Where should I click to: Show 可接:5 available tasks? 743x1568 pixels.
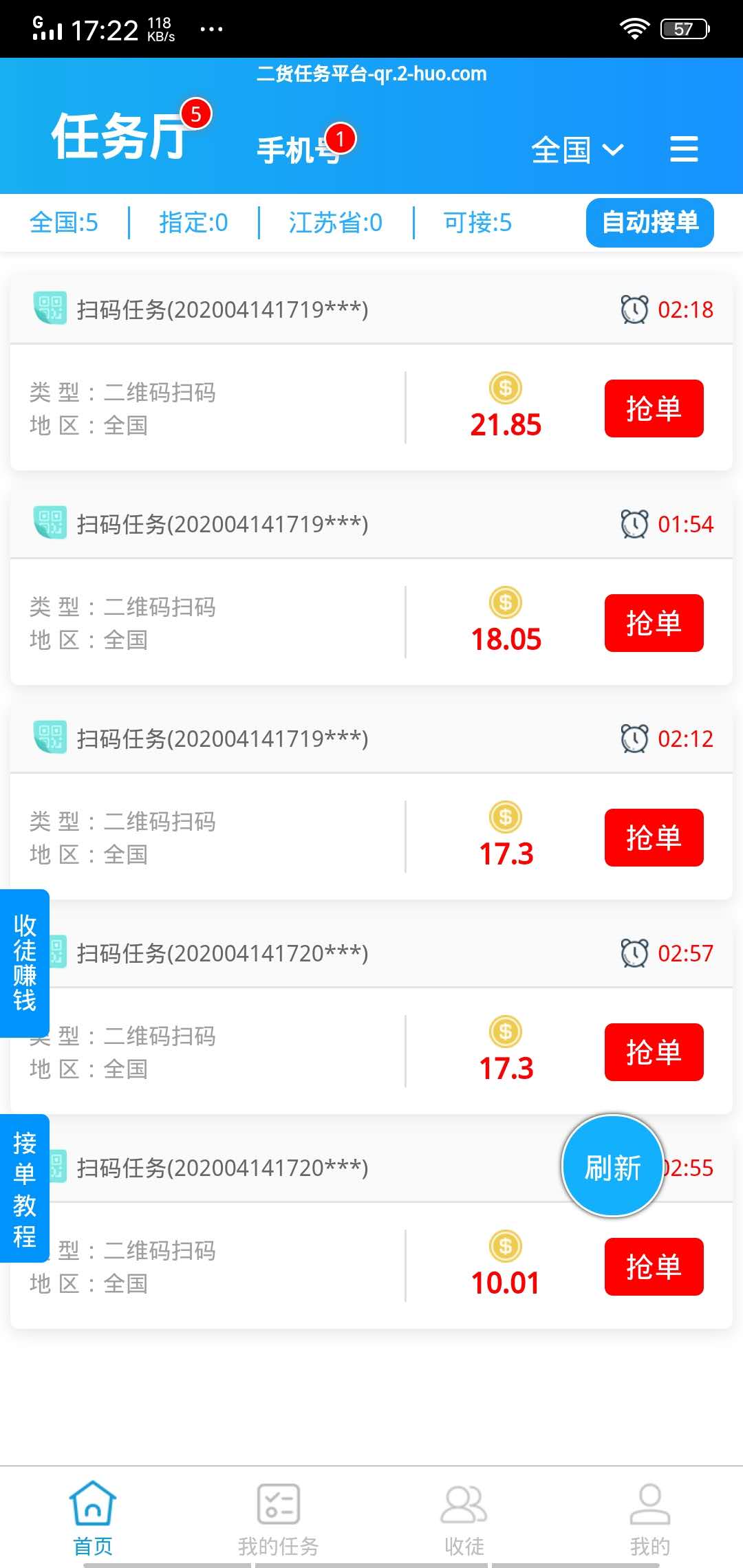click(x=477, y=223)
